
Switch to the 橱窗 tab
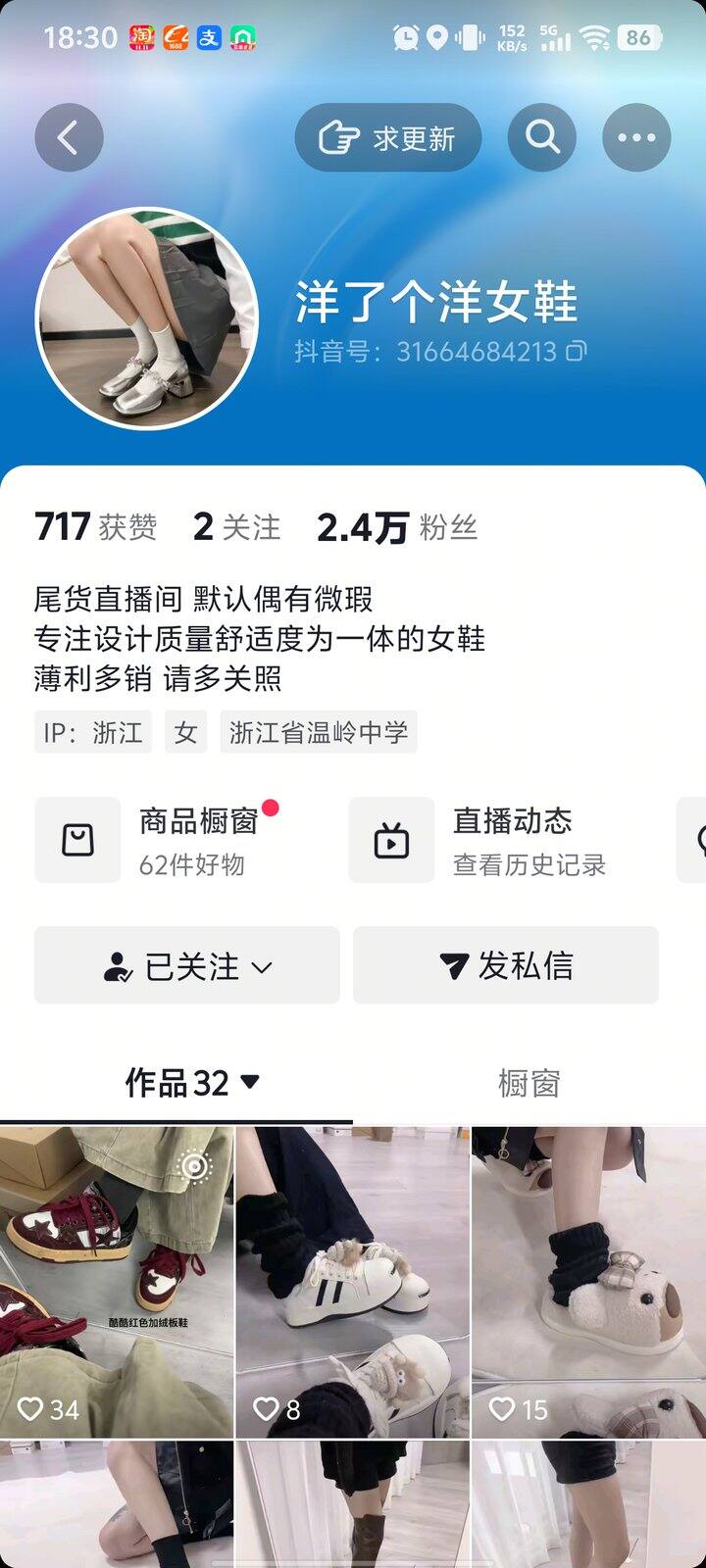click(529, 1083)
